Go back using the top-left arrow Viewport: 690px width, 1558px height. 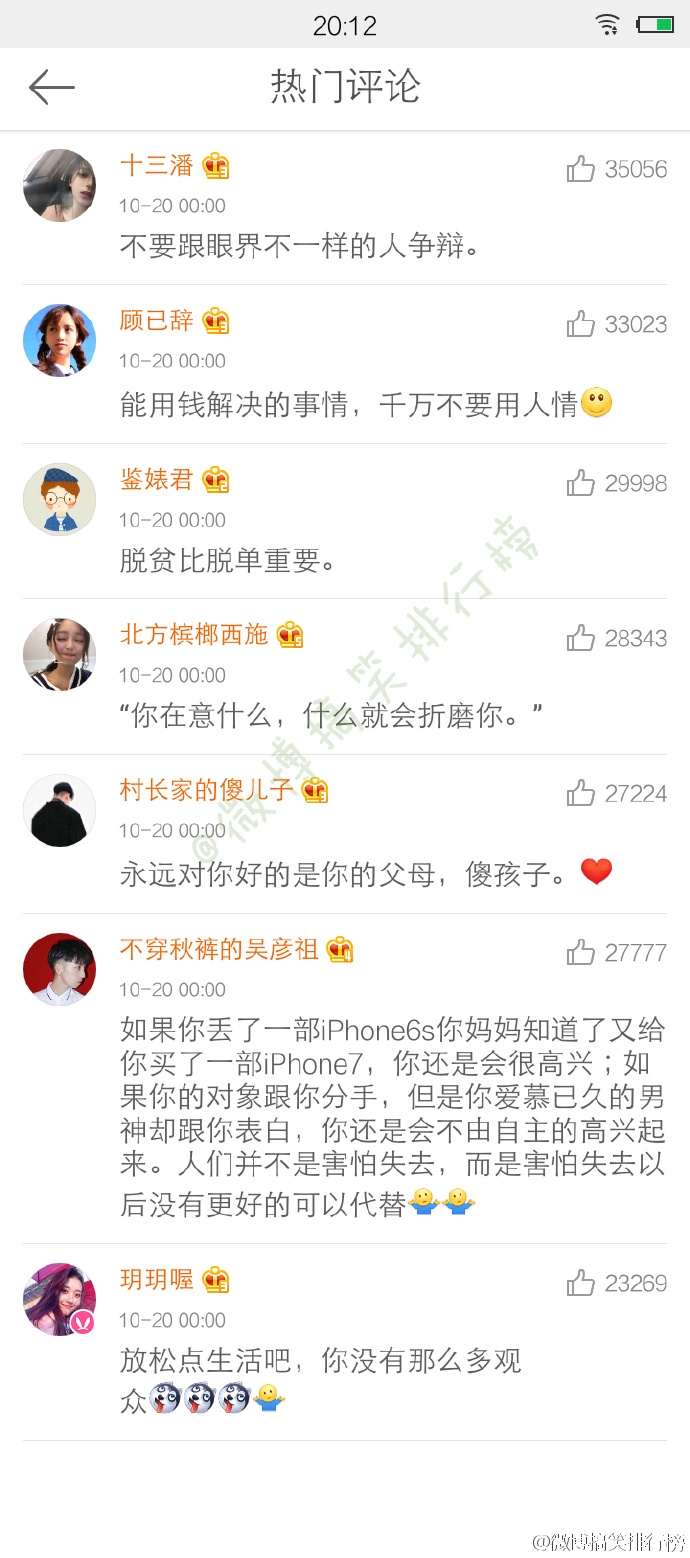[x=52, y=88]
